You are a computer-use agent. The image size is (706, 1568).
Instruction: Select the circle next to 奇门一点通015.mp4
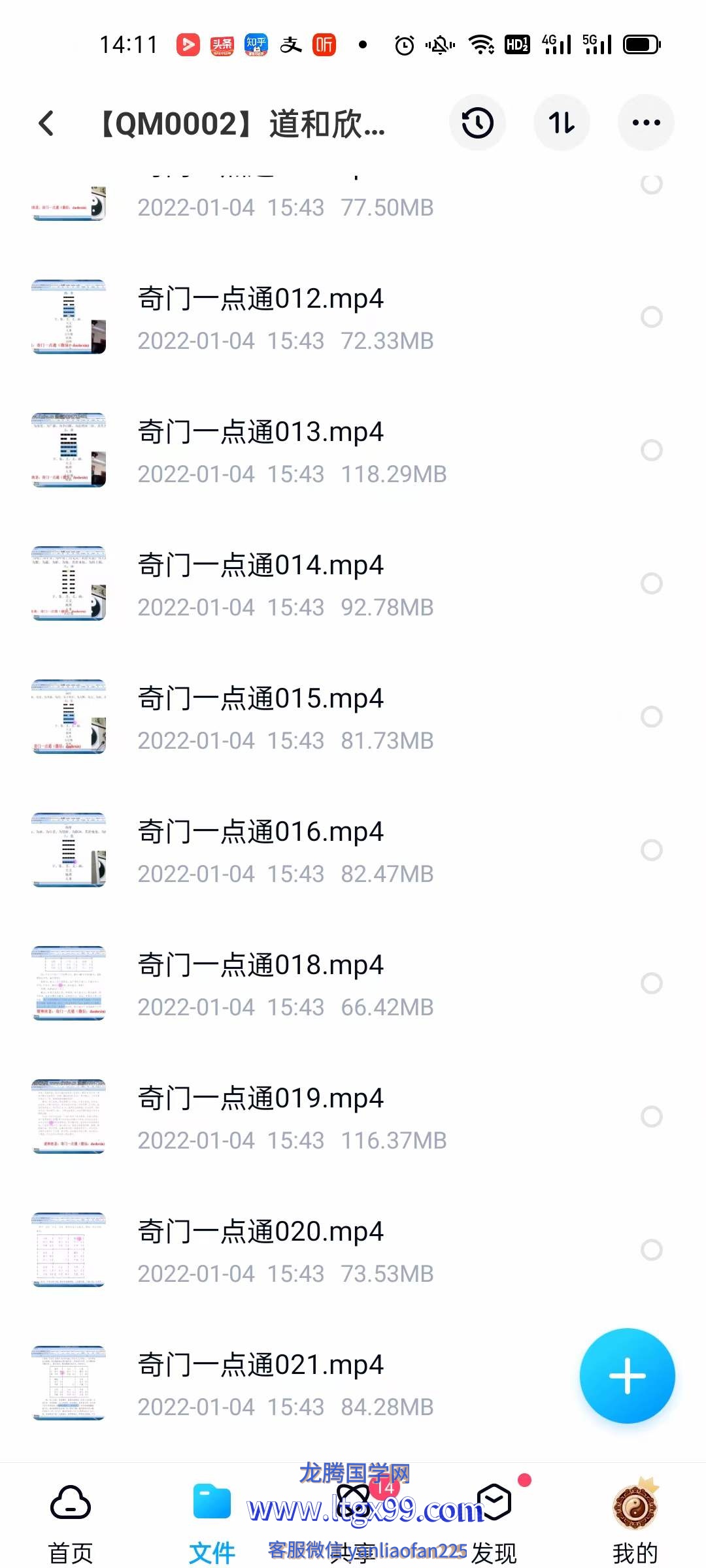pyautogui.click(x=651, y=717)
